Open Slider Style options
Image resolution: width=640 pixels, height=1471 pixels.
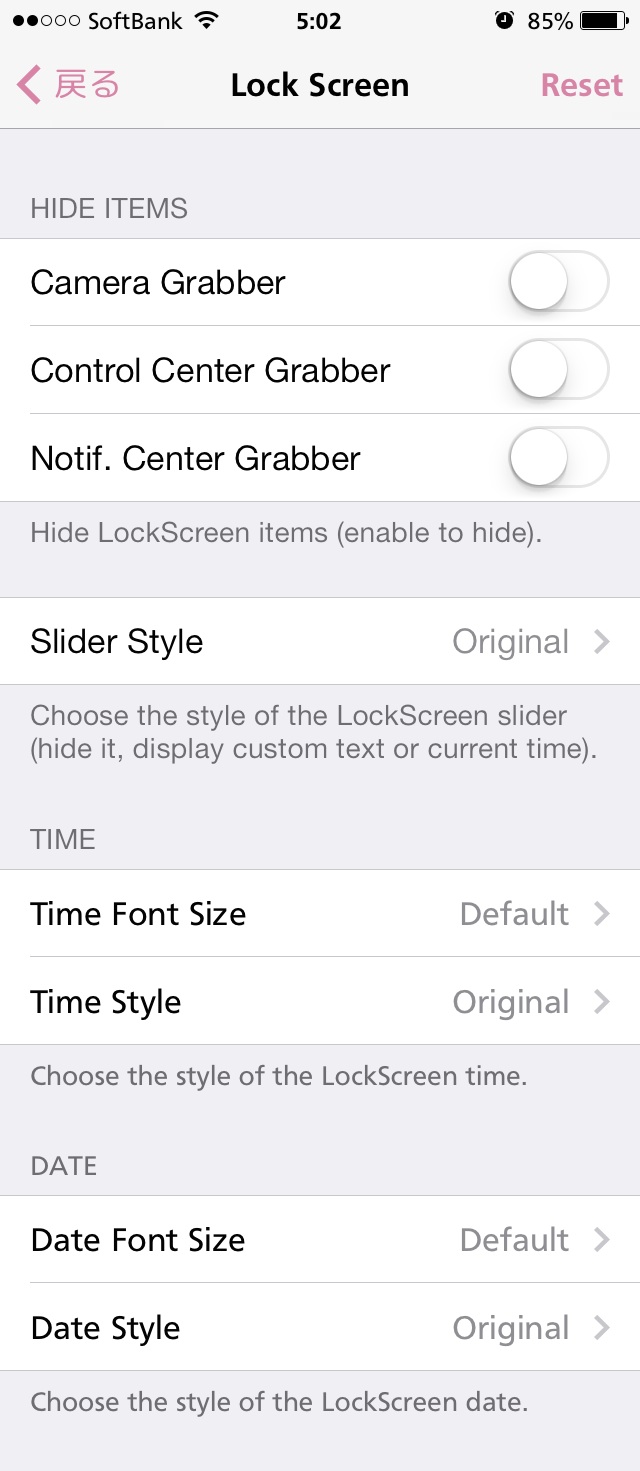pyautogui.click(x=320, y=642)
